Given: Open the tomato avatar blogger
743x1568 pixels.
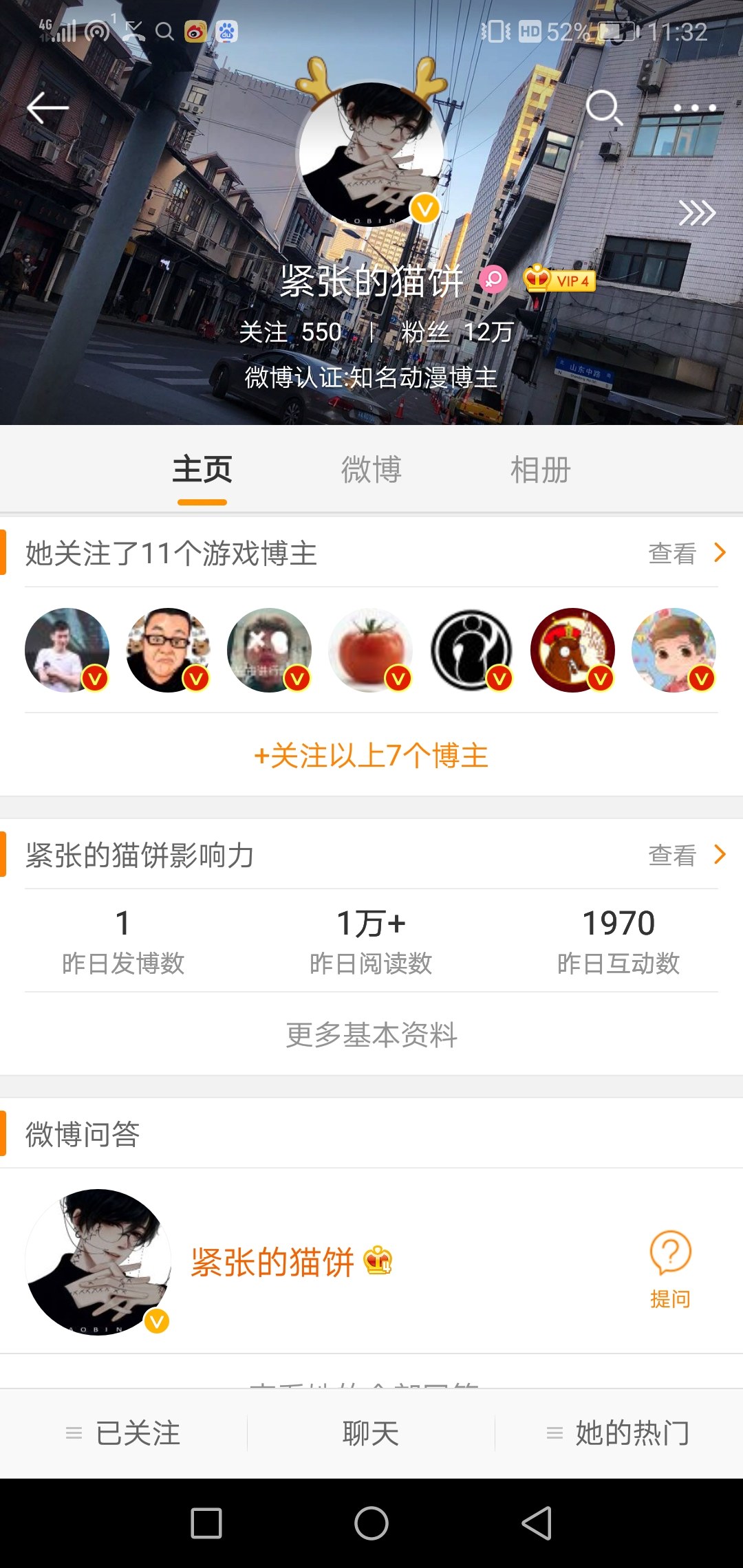Looking at the screenshot, I should point(371,650).
